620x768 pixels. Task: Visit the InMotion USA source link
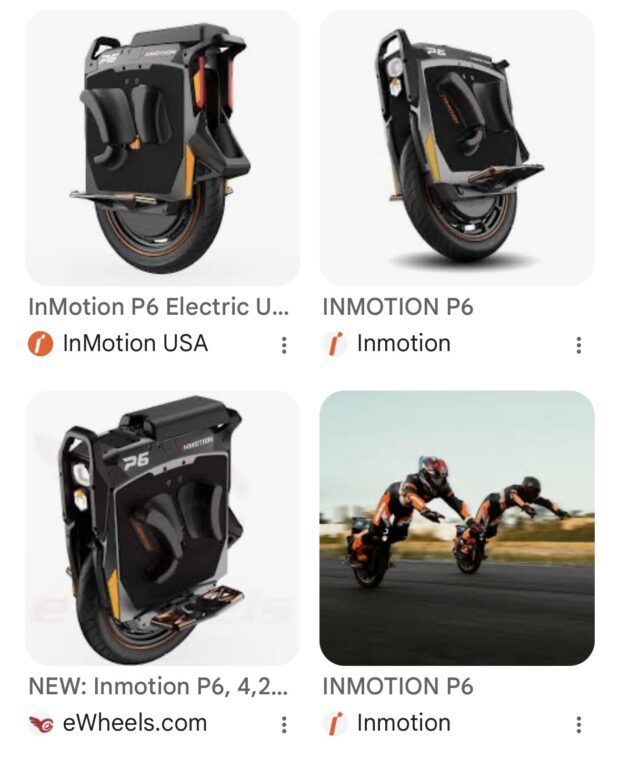[x=134, y=344]
